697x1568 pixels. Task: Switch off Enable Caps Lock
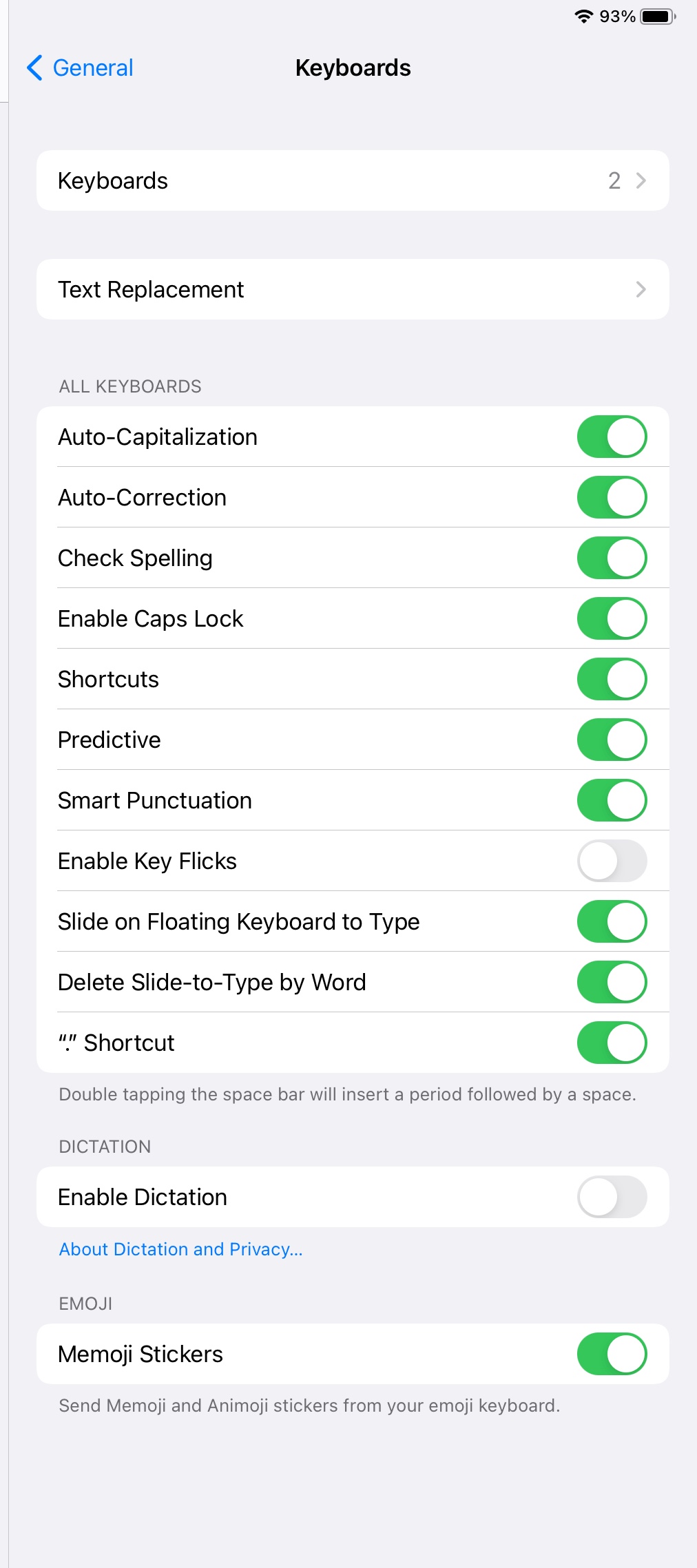coord(612,618)
